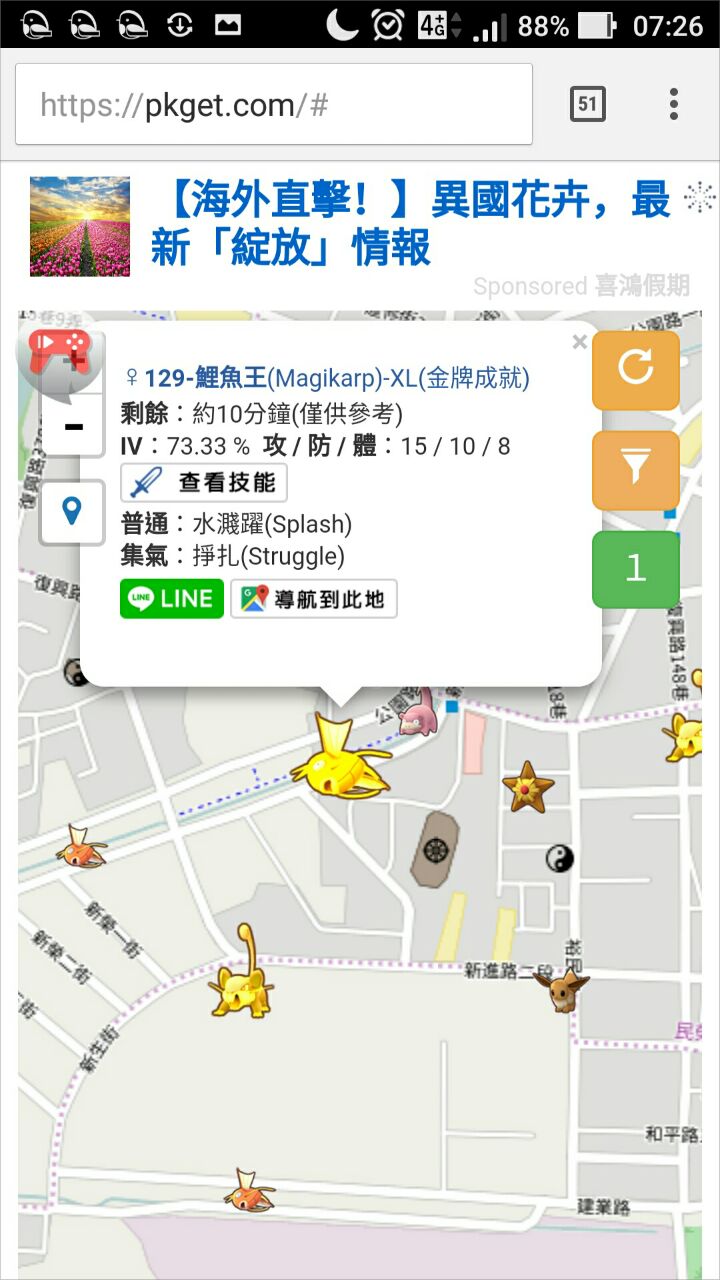Tap the green button labeled 1
Image resolution: width=720 pixels, height=1280 pixels.
pyautogui.click(x=636, y=569)
